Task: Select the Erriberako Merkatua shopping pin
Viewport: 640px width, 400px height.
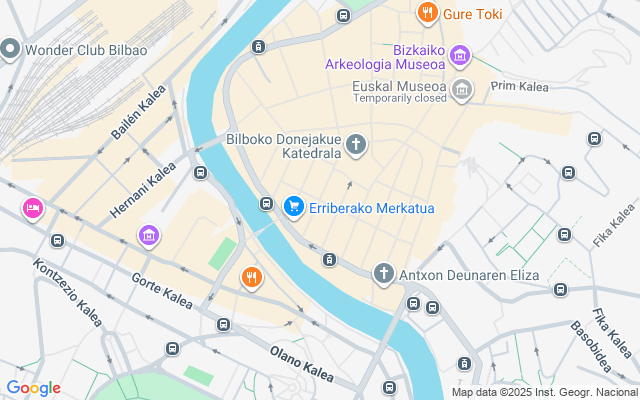Action: 294,208
